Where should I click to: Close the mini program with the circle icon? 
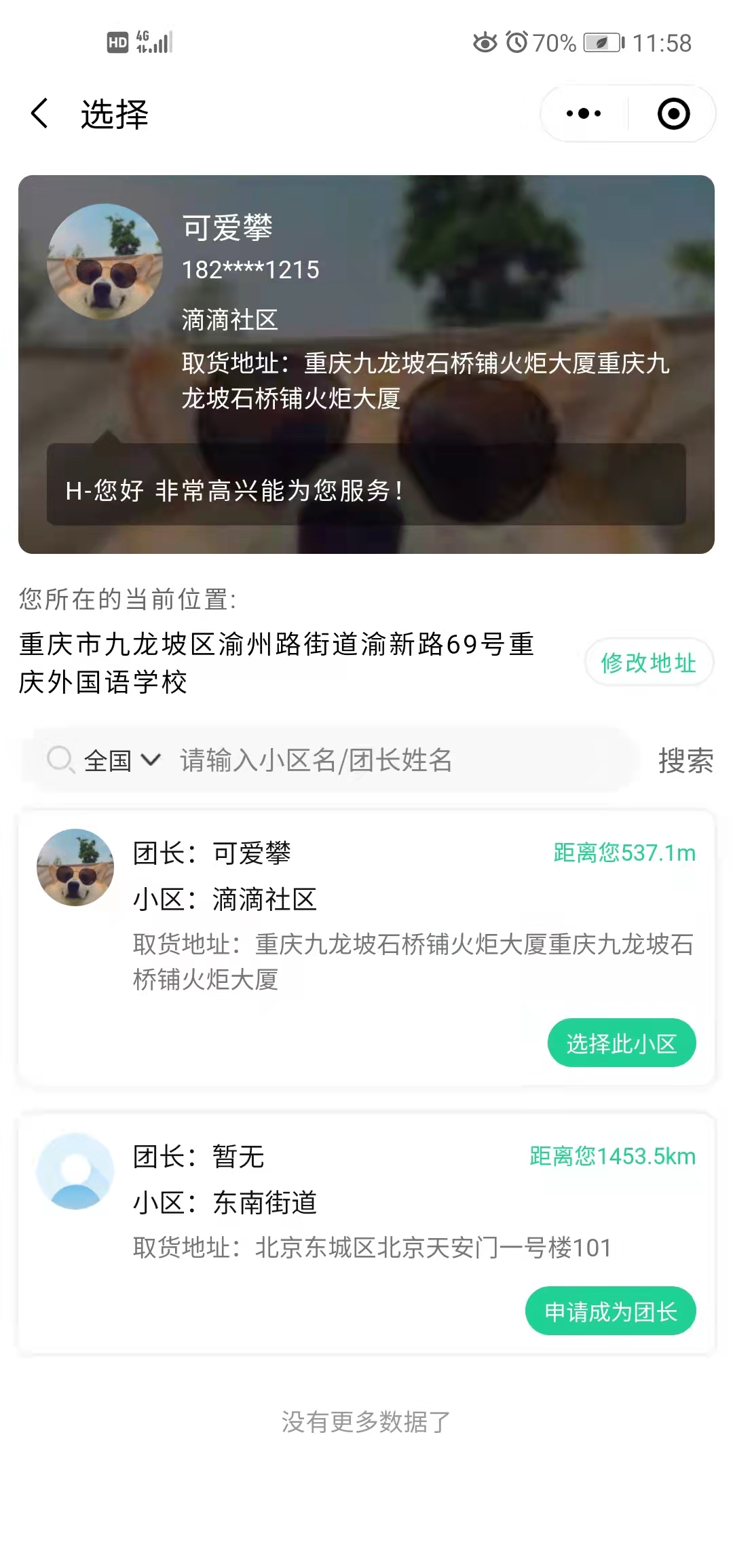[x=673, y=113]
